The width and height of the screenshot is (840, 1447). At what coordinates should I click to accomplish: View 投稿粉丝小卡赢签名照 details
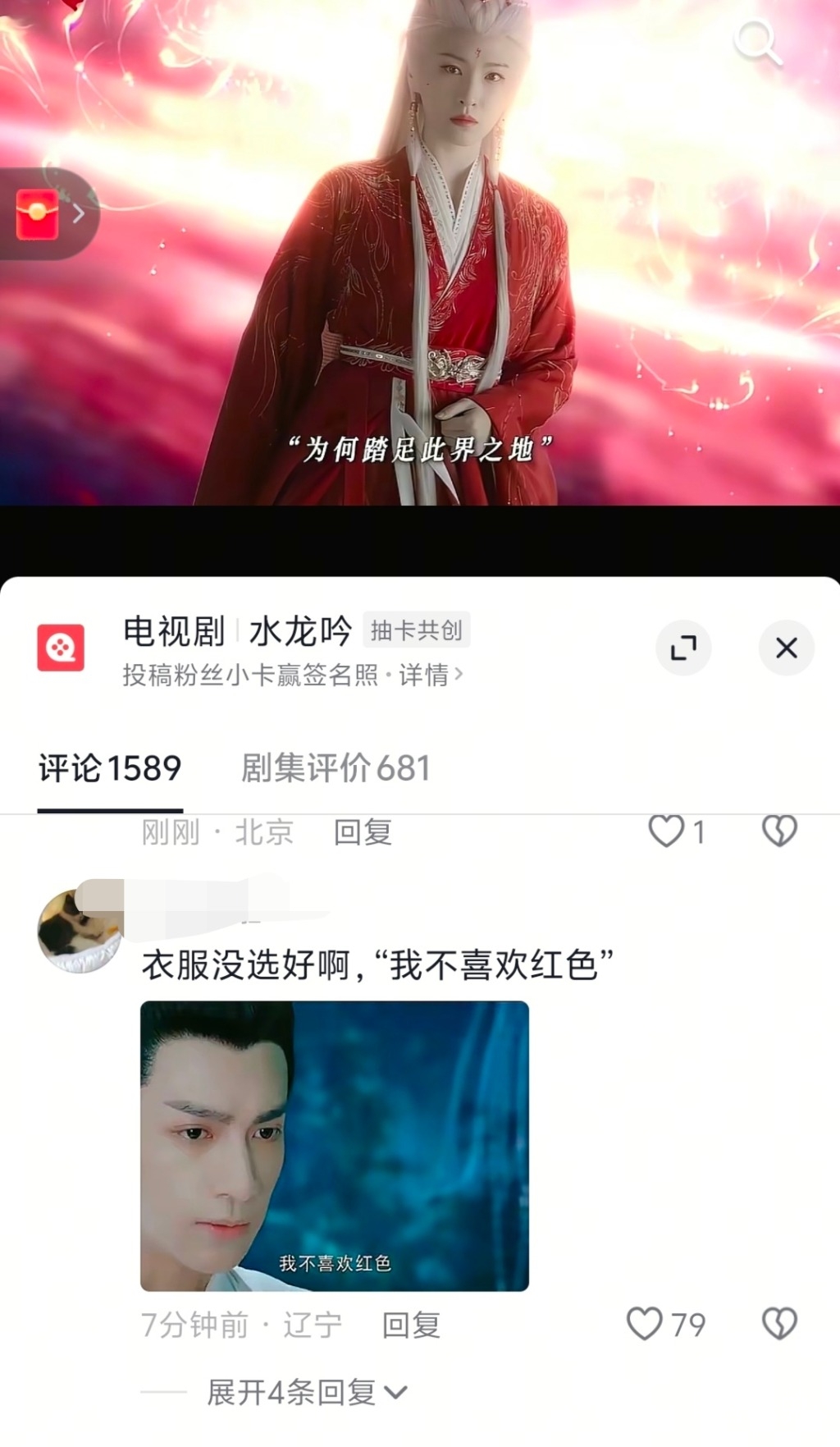click(x=292, y=675)
